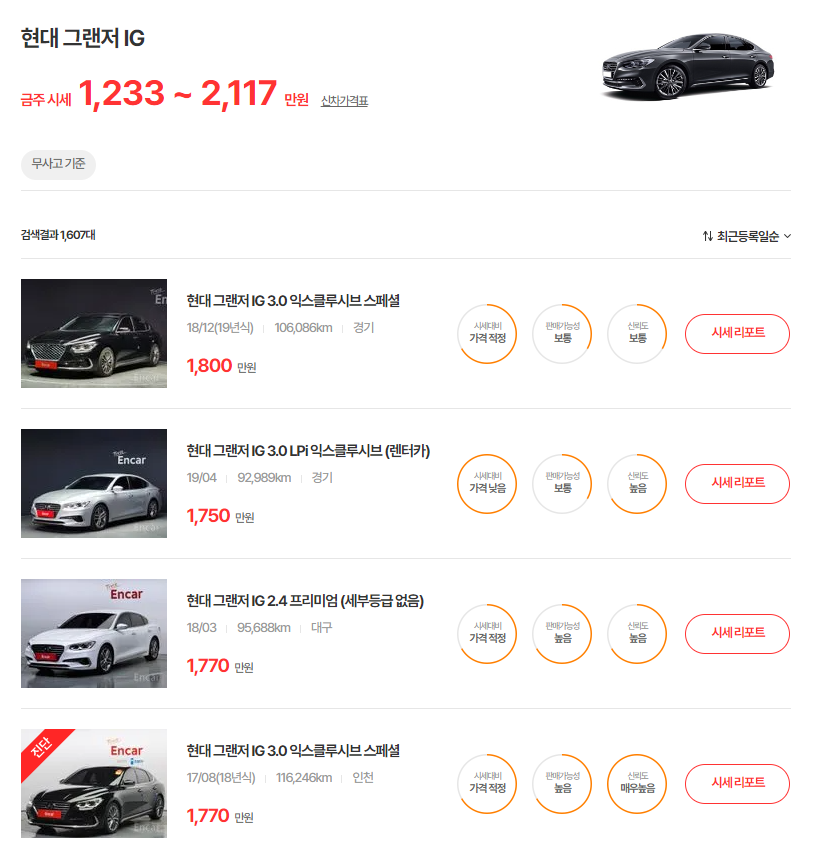Toggle the 무사고 기준 filter tag
Viewport: 835px width, 854px height.
click(x=57, y=165)
